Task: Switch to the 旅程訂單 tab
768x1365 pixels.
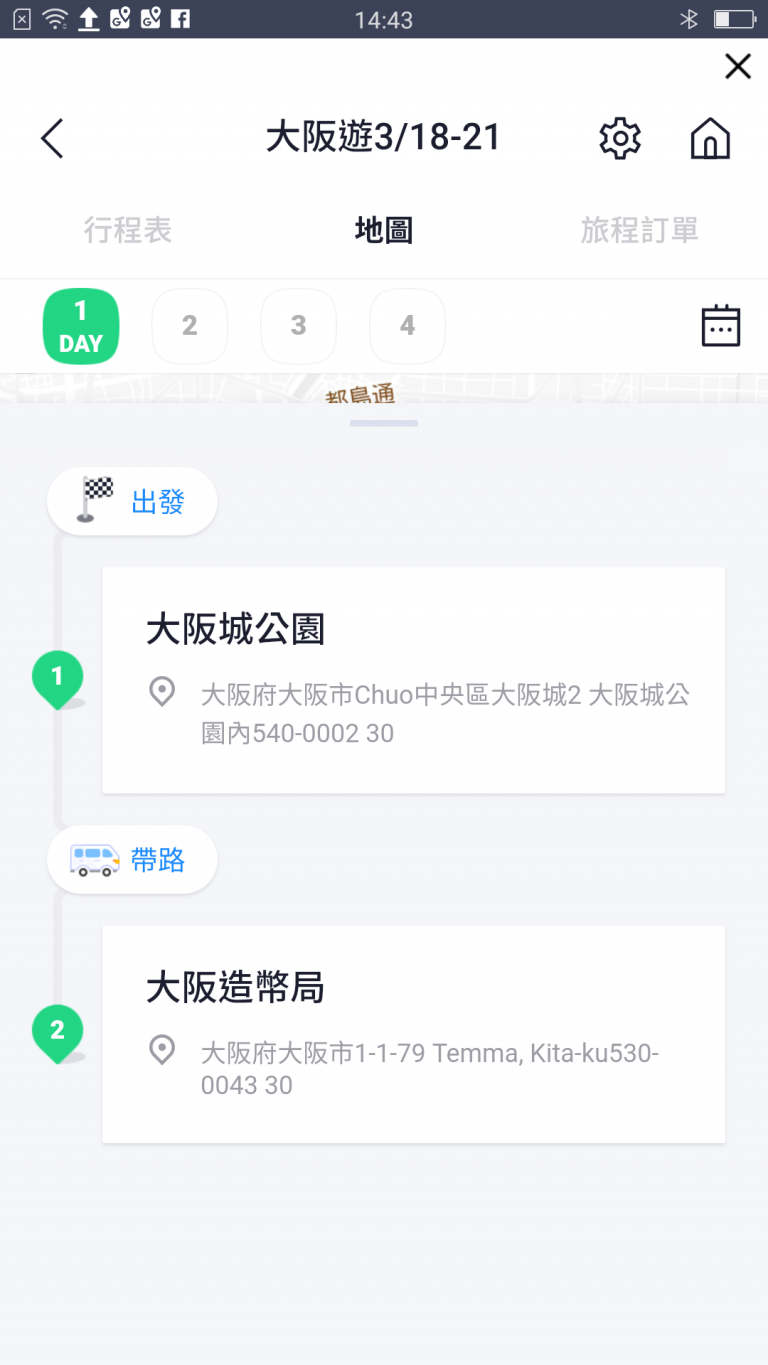Action: (x=640, y=230)
